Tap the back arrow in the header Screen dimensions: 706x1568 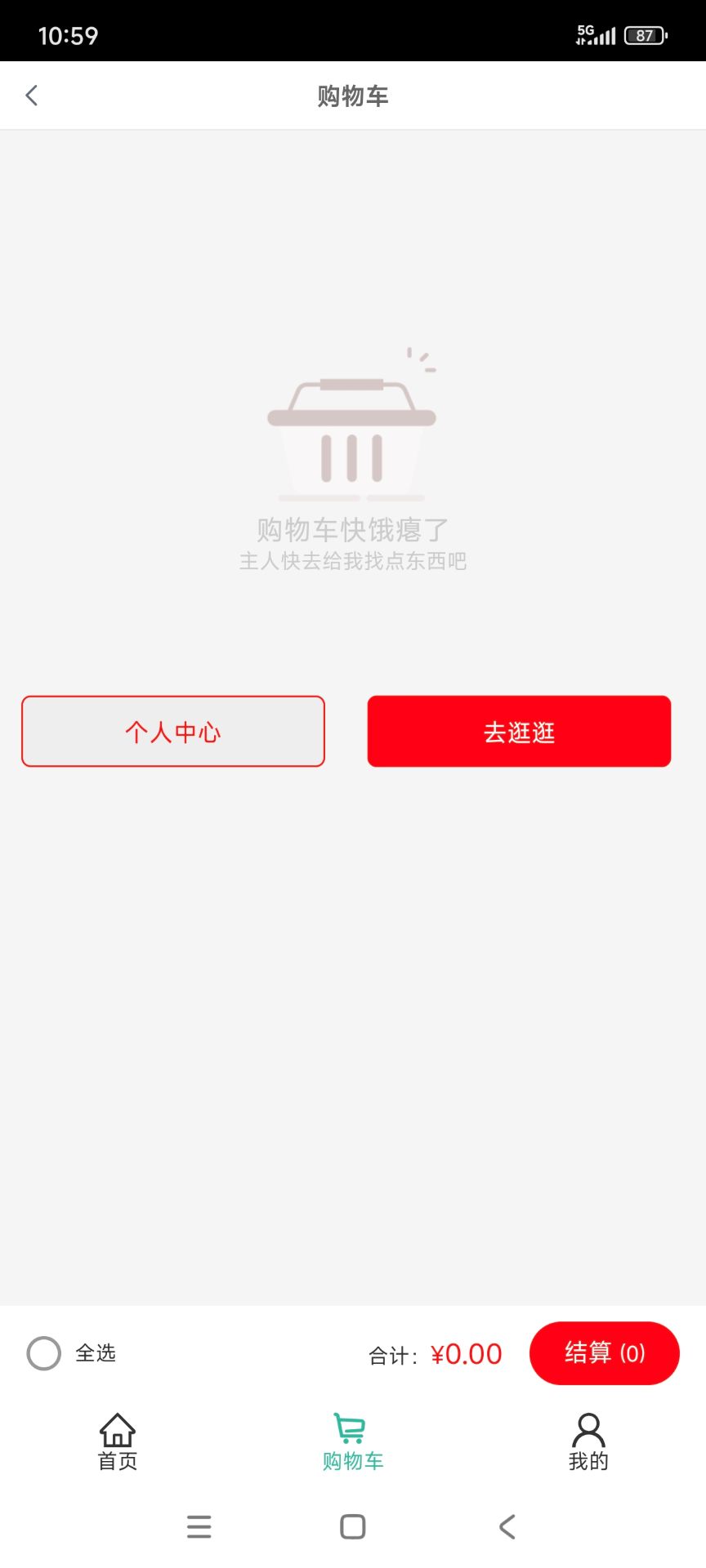(x=31, y=95)
